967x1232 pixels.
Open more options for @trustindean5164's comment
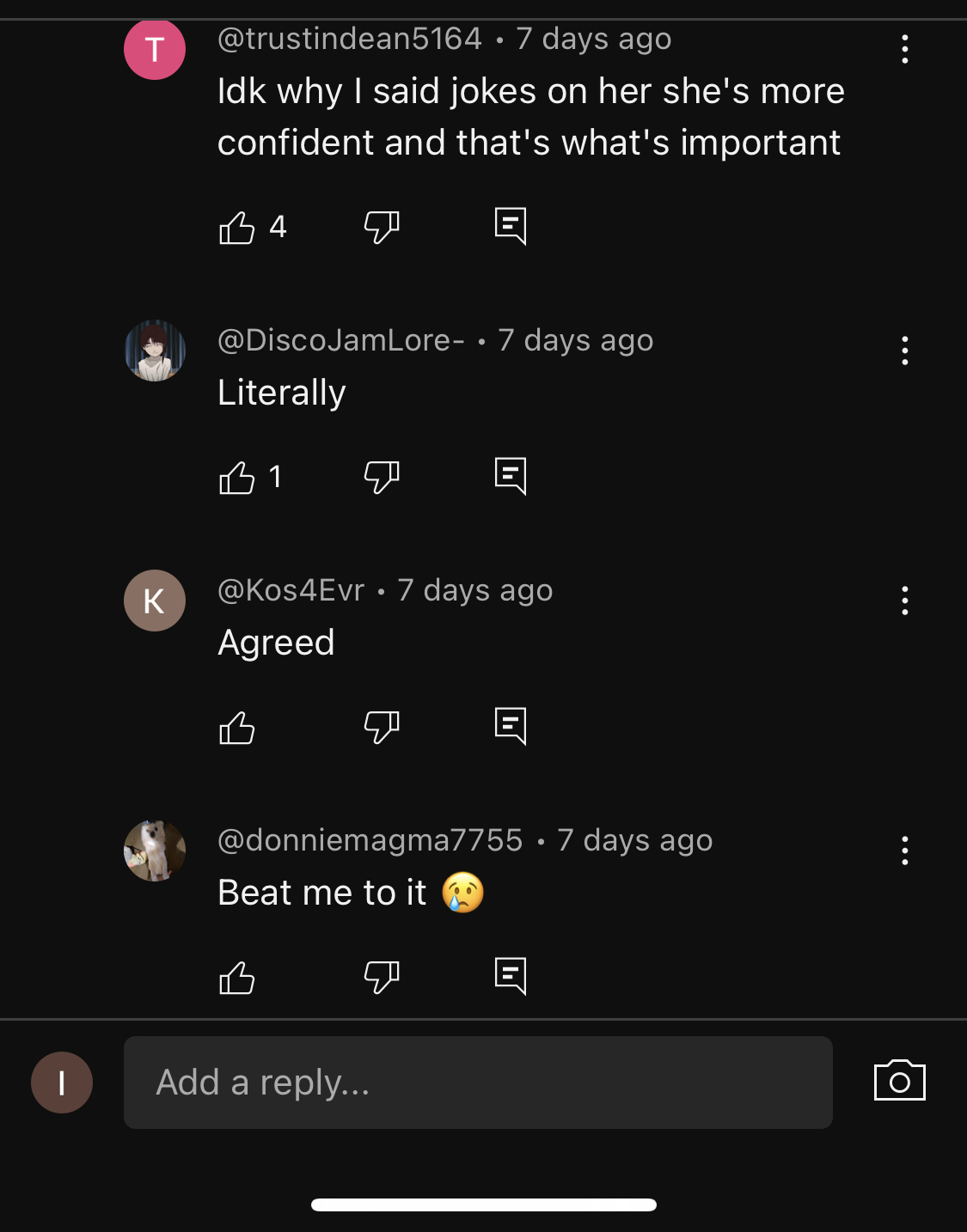click(x=905, y=49)
